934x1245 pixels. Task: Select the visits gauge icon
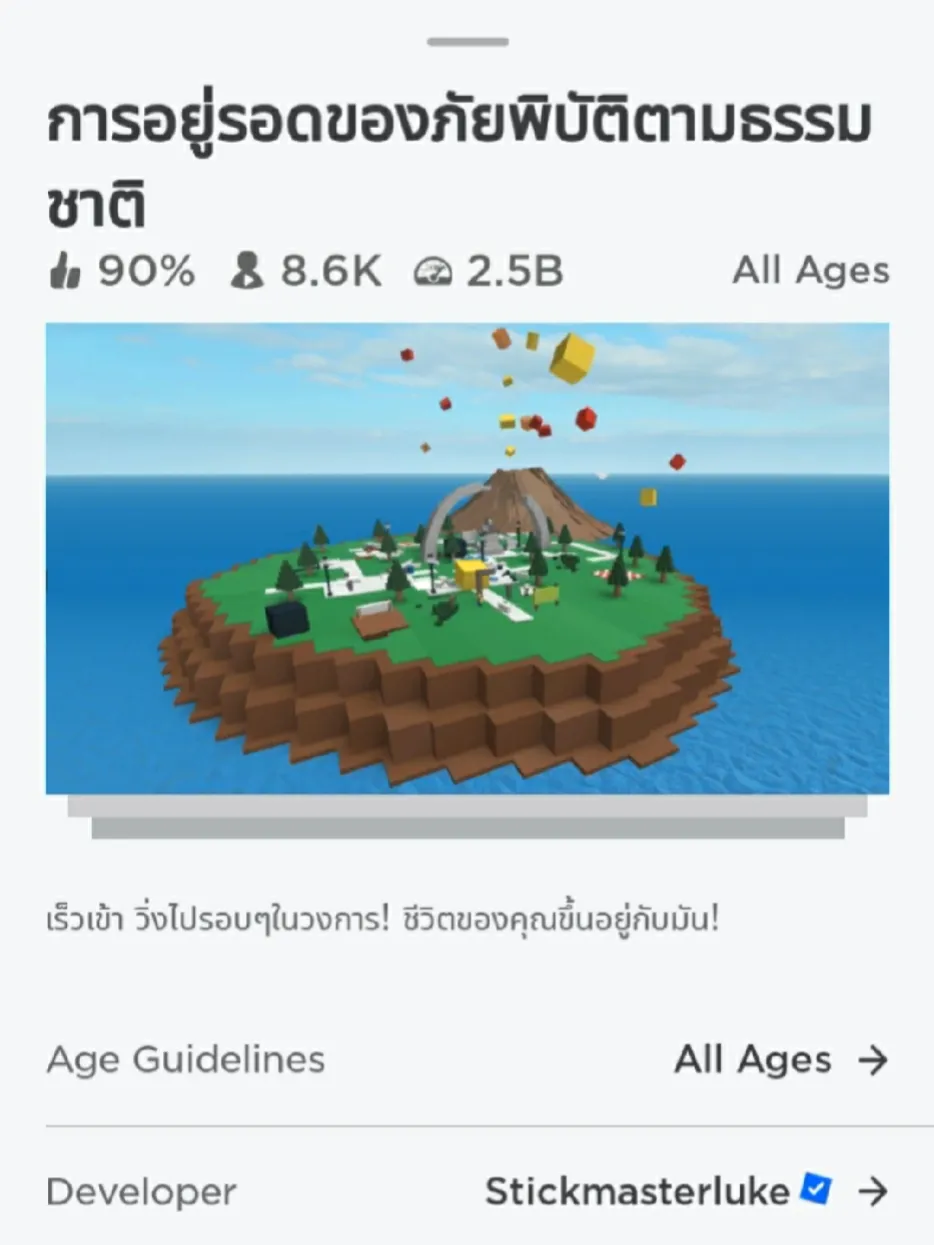(x=432, y=268)
